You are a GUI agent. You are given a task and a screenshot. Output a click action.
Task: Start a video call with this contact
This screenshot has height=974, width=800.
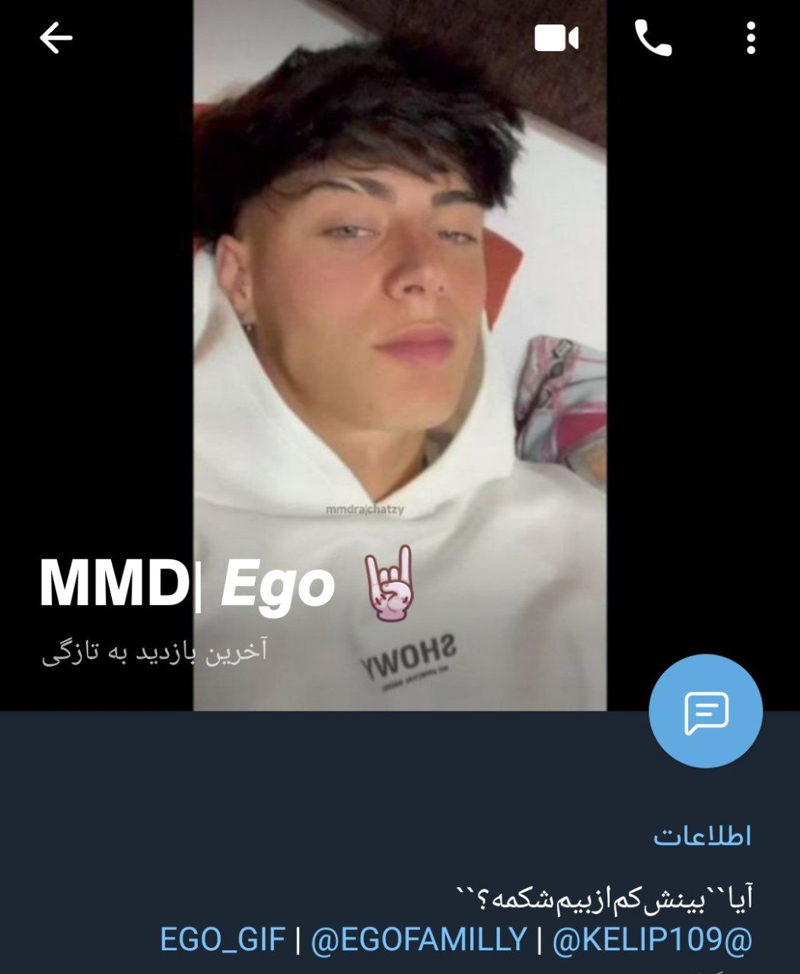pyautogui.click(x=557, y=39)
